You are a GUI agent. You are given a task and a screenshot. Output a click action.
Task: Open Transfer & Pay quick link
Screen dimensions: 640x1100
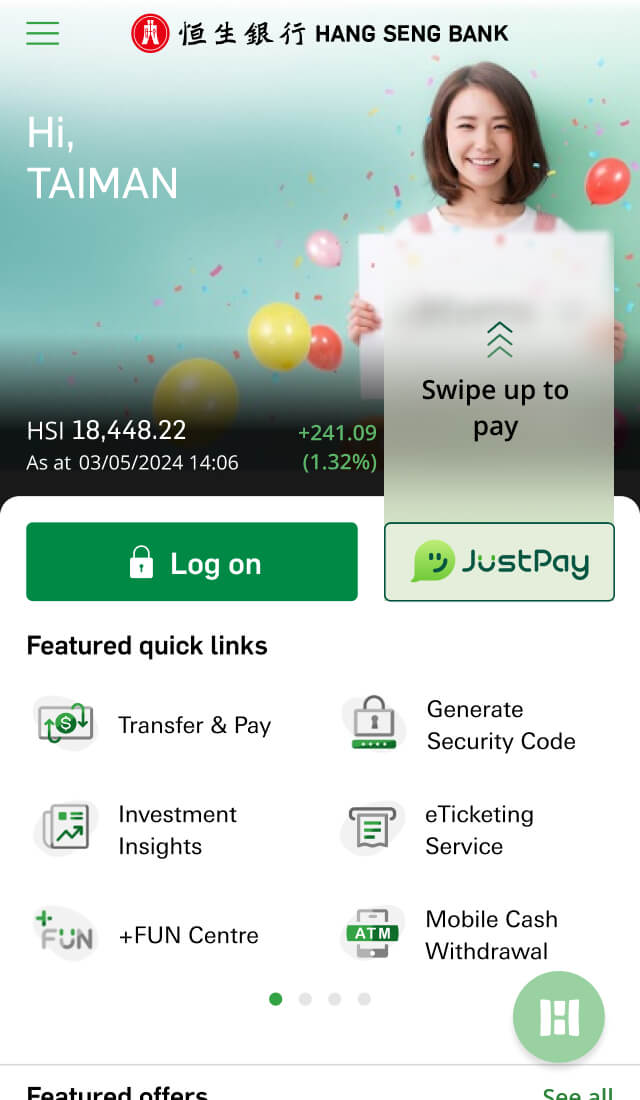click(155, 725)
